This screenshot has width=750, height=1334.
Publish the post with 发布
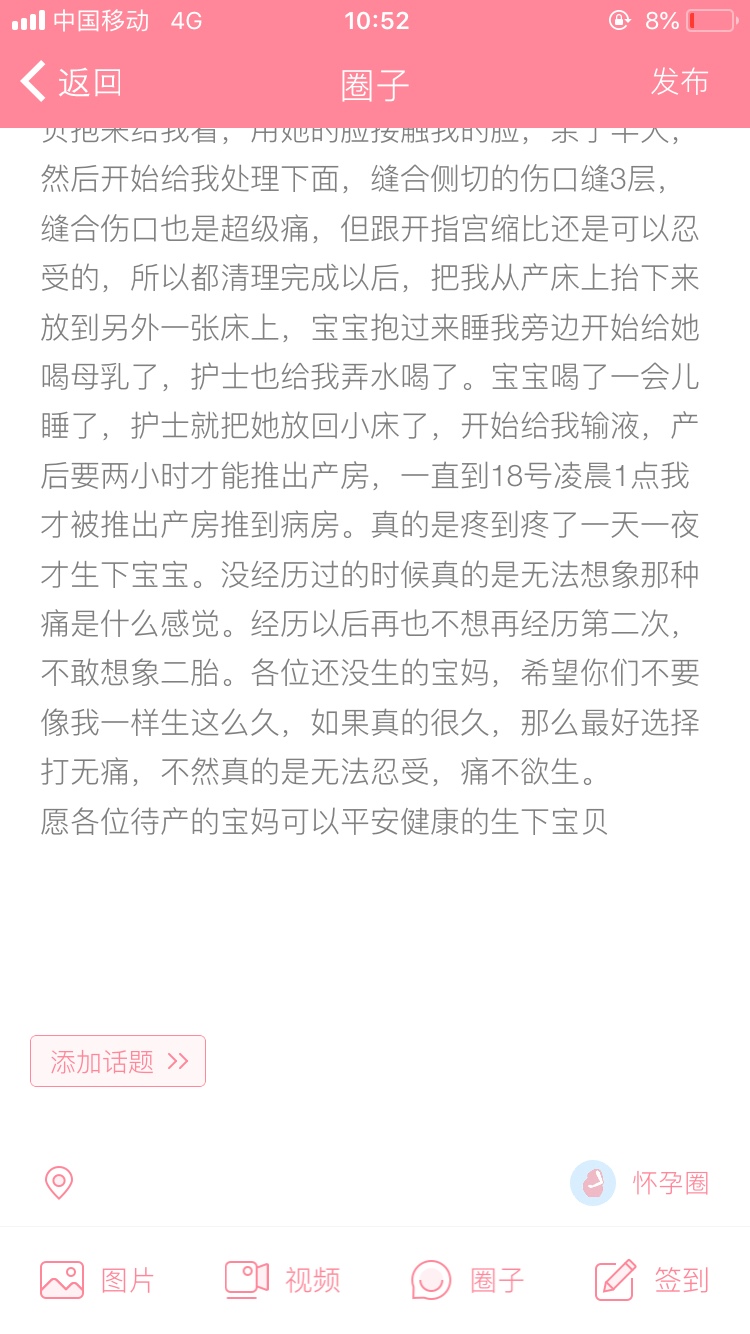click(679, 82)
